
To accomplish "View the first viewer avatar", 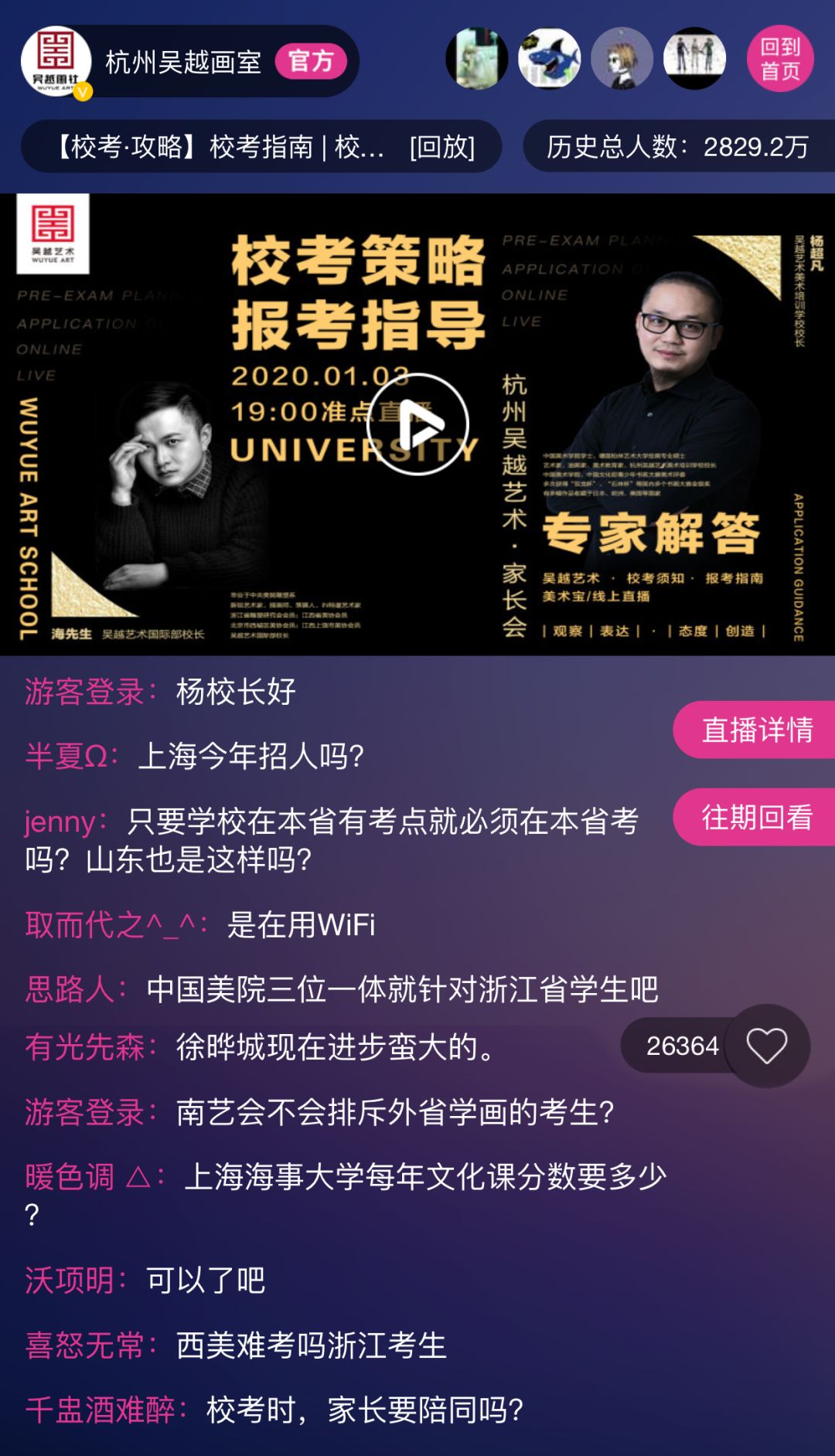I will [477, 59].
